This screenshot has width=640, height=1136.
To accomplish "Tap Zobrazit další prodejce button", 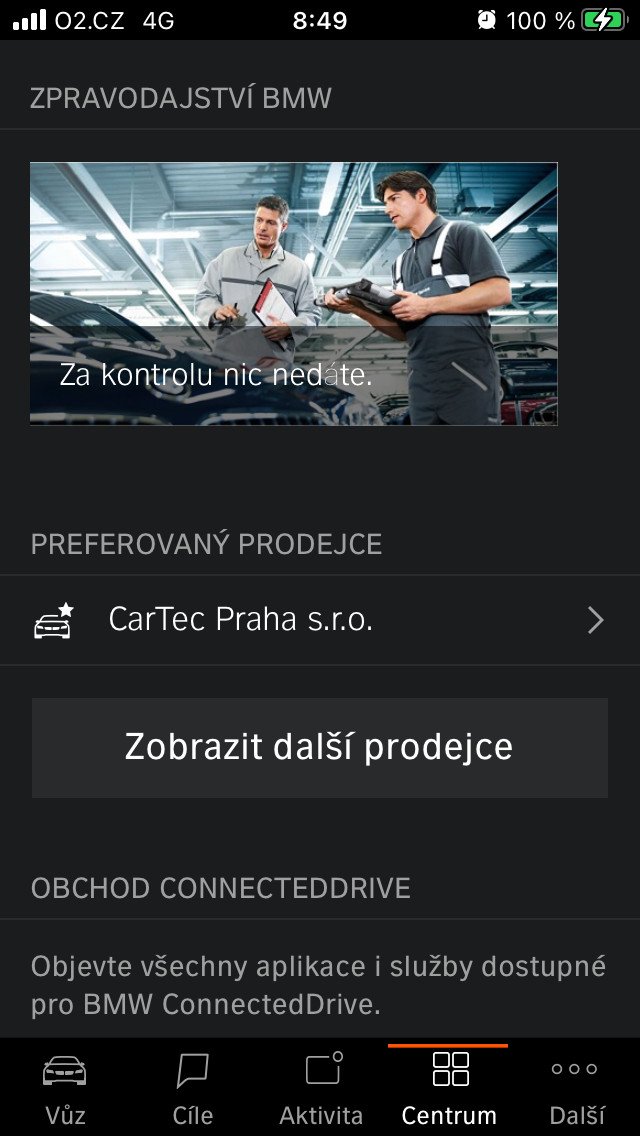I will click(320, 748).
